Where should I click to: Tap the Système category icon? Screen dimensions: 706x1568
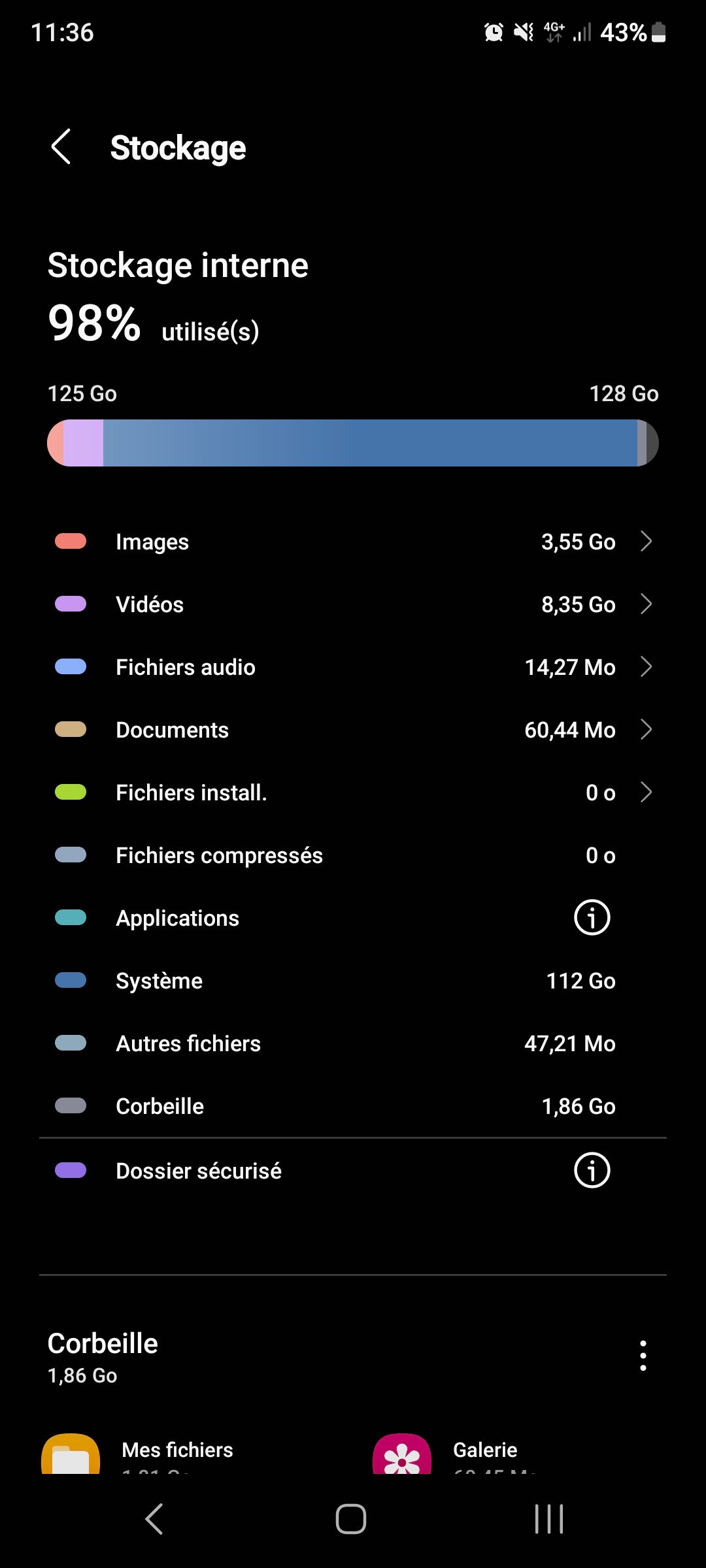point(70,980)
